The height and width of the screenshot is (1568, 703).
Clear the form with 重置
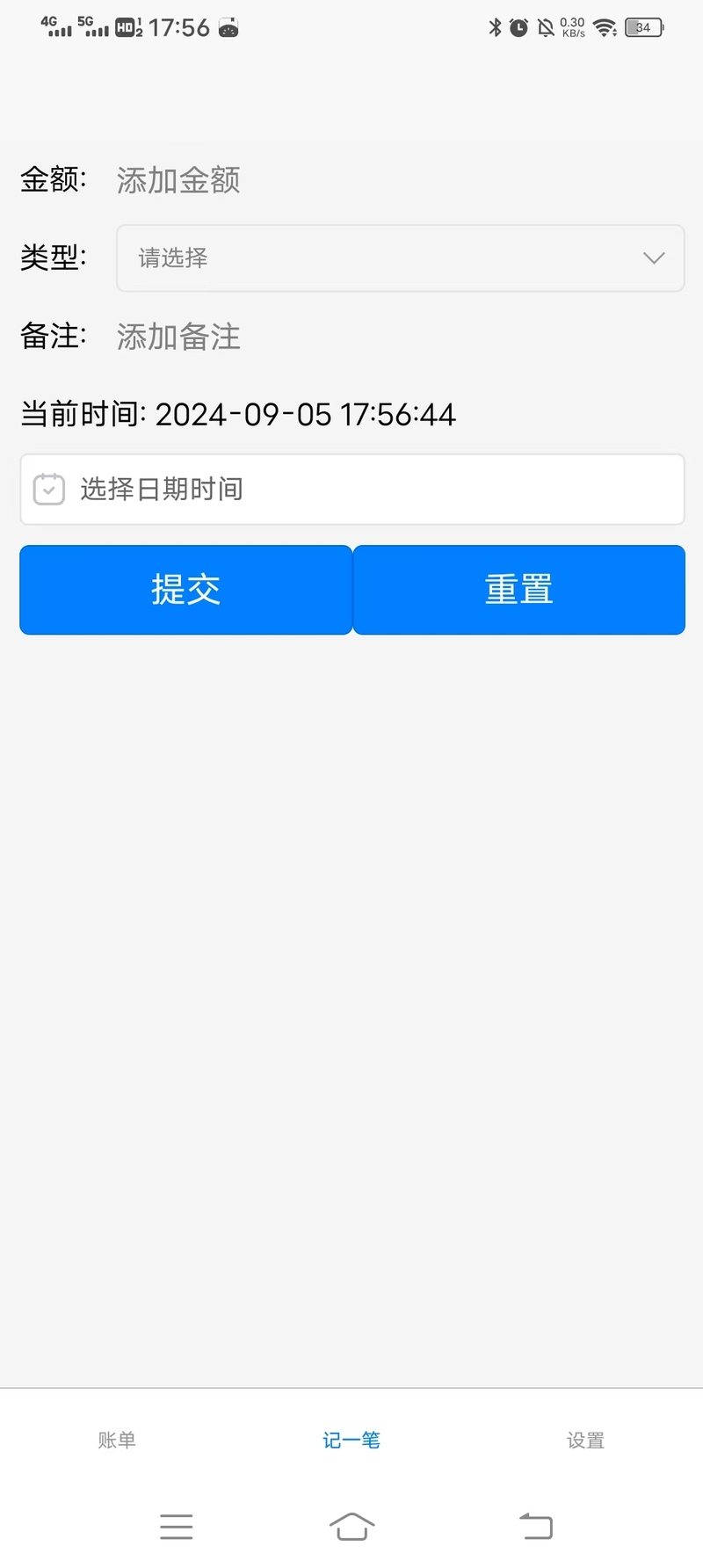coord(519,590)
